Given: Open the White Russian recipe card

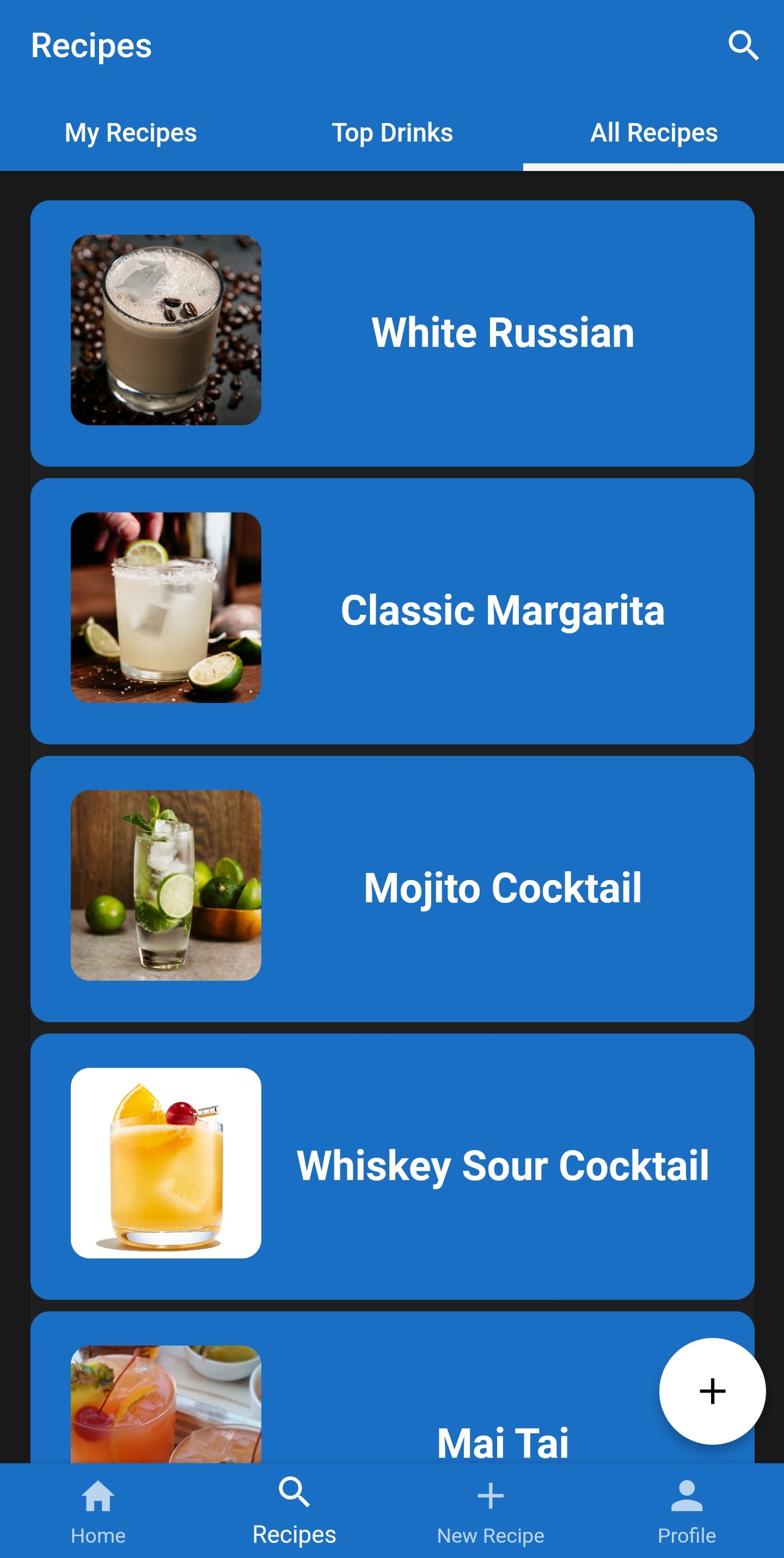Looking at the screenshot, I should tap(393, 333).
